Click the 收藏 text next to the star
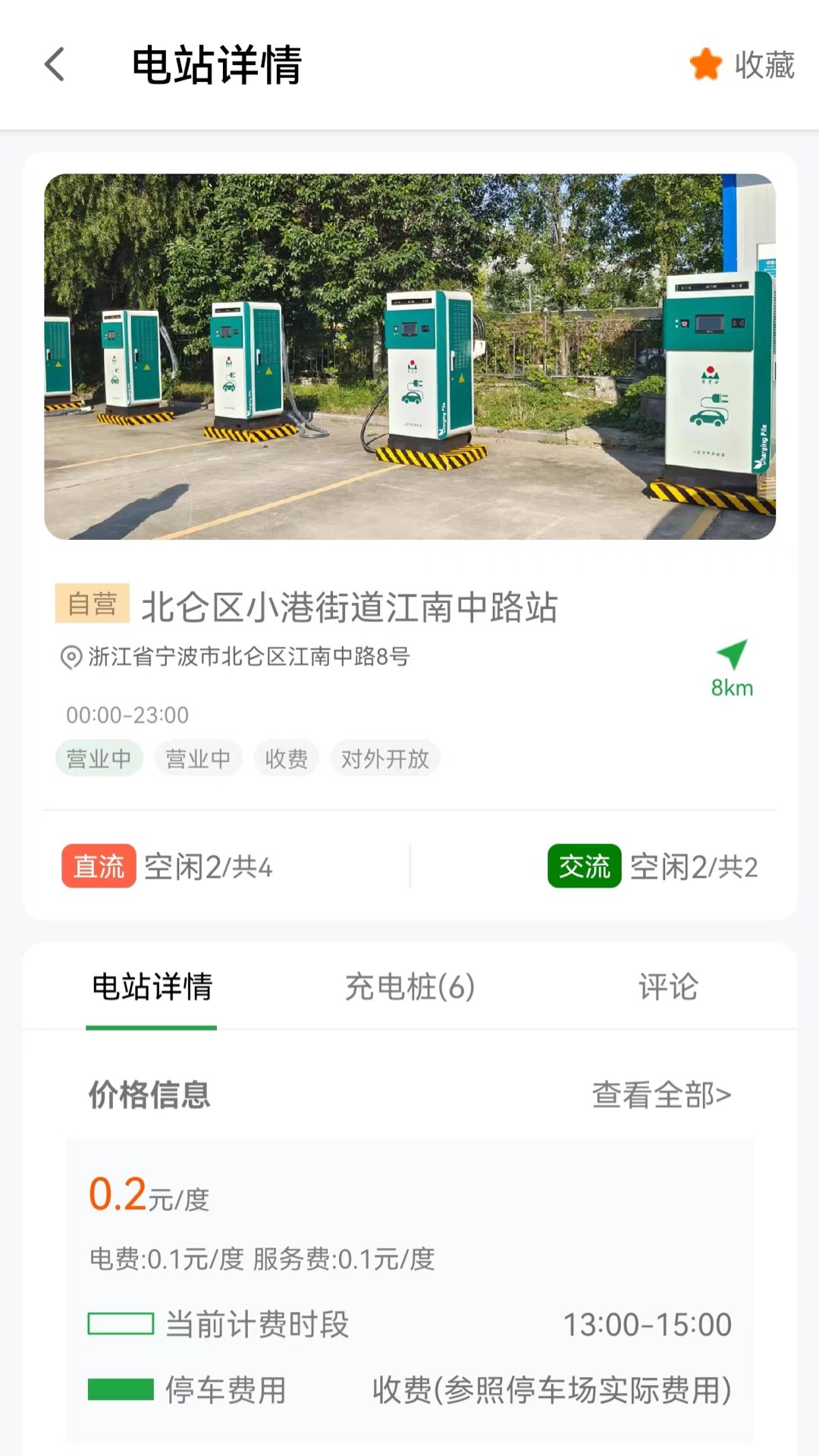 click(763, 66)
